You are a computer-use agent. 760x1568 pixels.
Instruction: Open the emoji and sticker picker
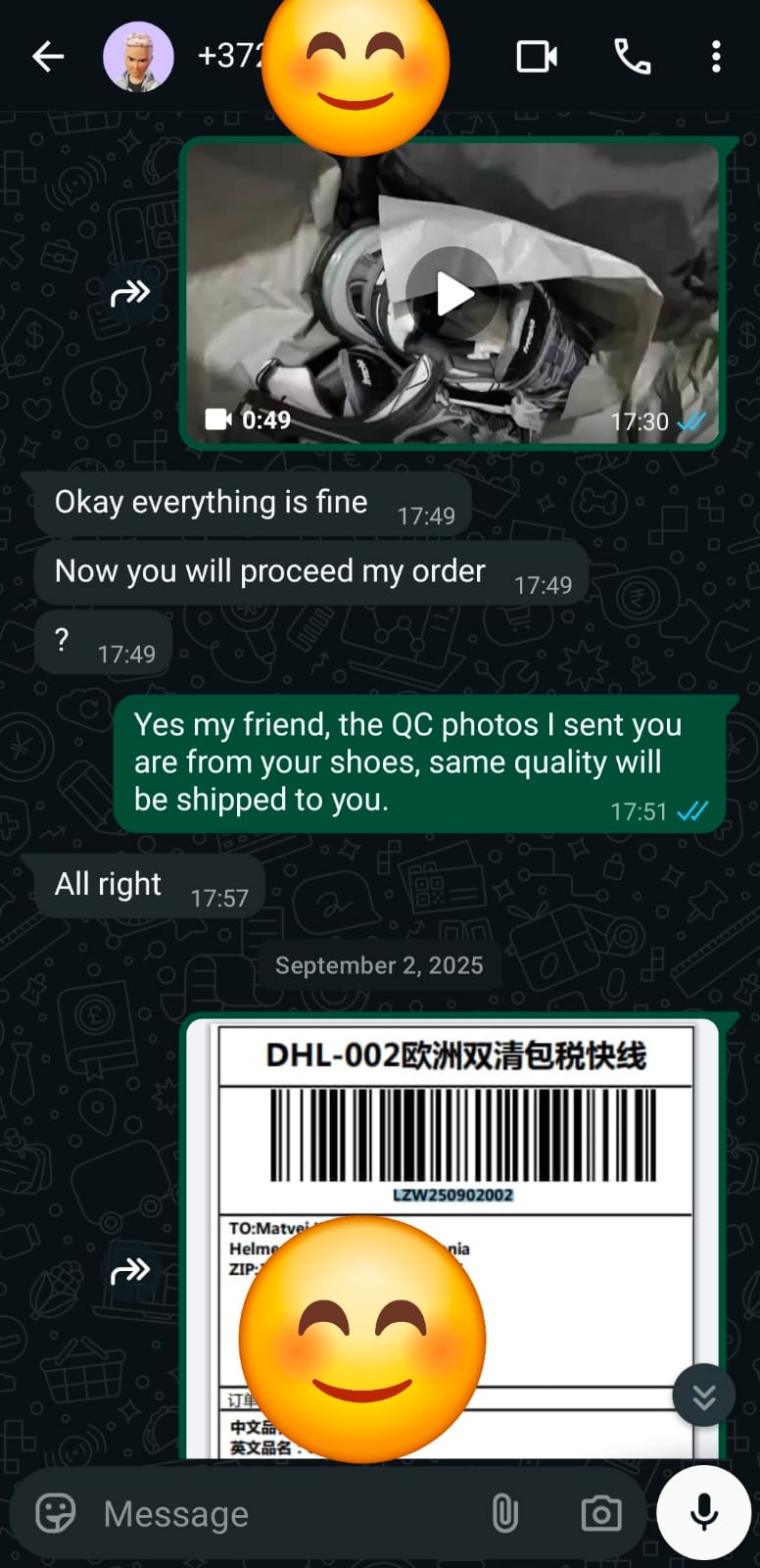(56, 1513)
